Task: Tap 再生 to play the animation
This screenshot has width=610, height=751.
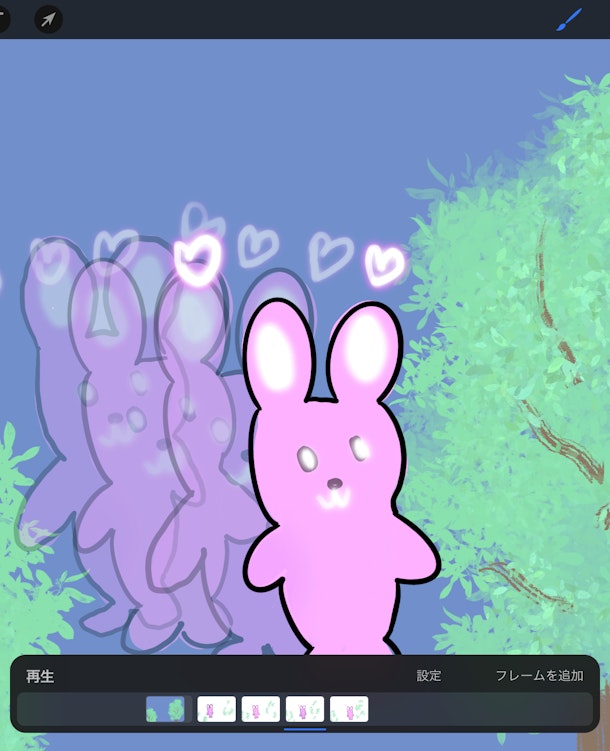Action: click(40, 676)
